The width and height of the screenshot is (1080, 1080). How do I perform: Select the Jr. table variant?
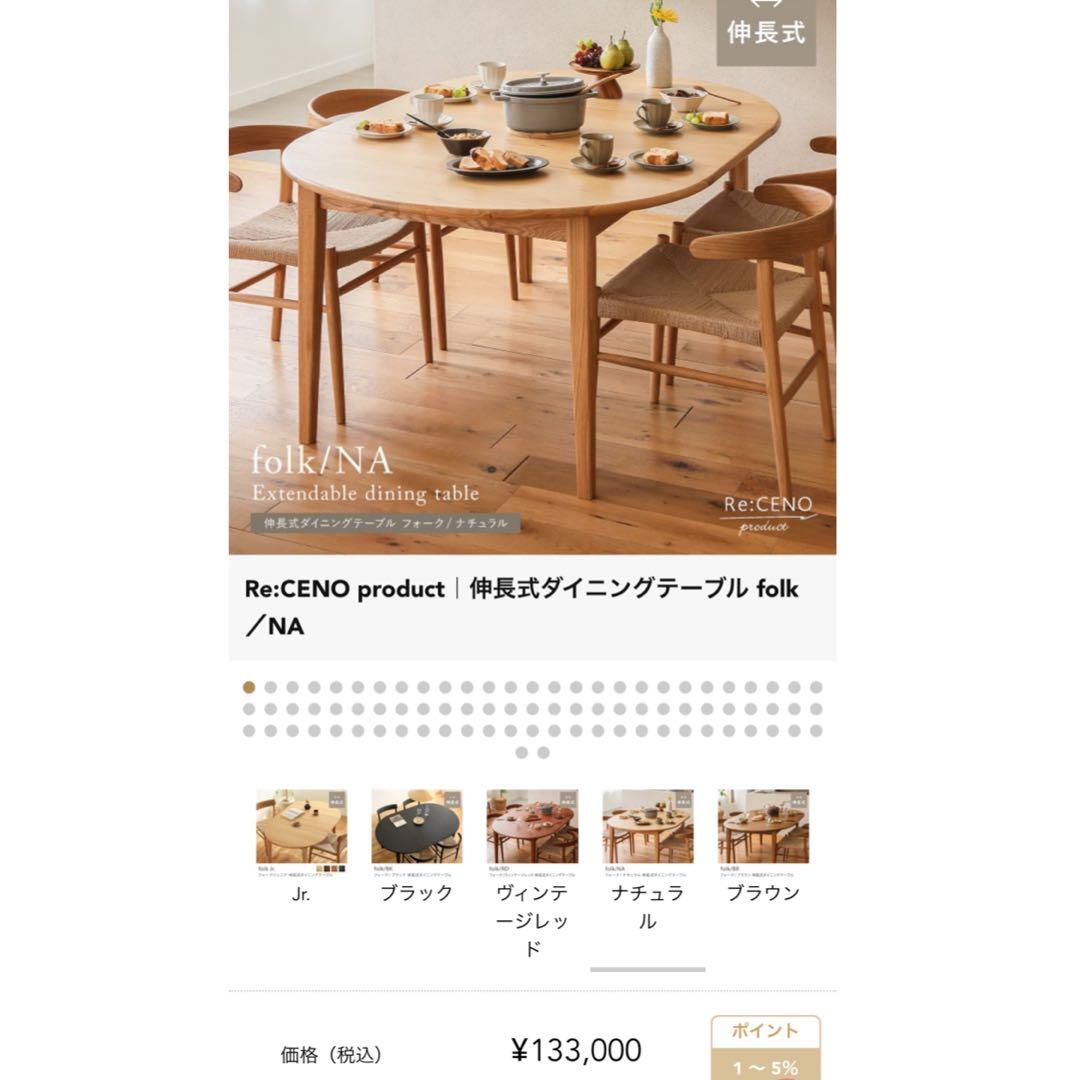coord(301,828)
